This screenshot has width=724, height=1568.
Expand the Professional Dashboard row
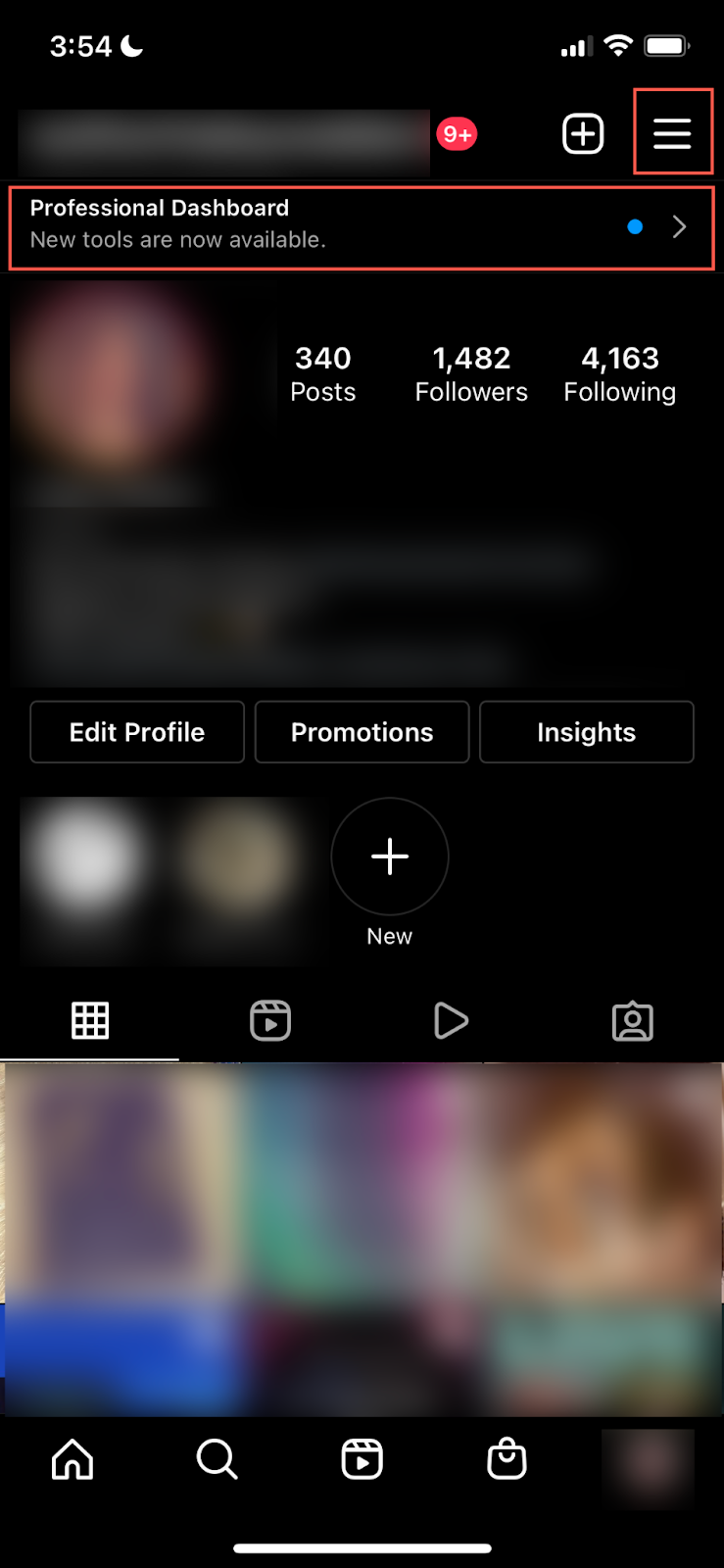tap(362, 226)
